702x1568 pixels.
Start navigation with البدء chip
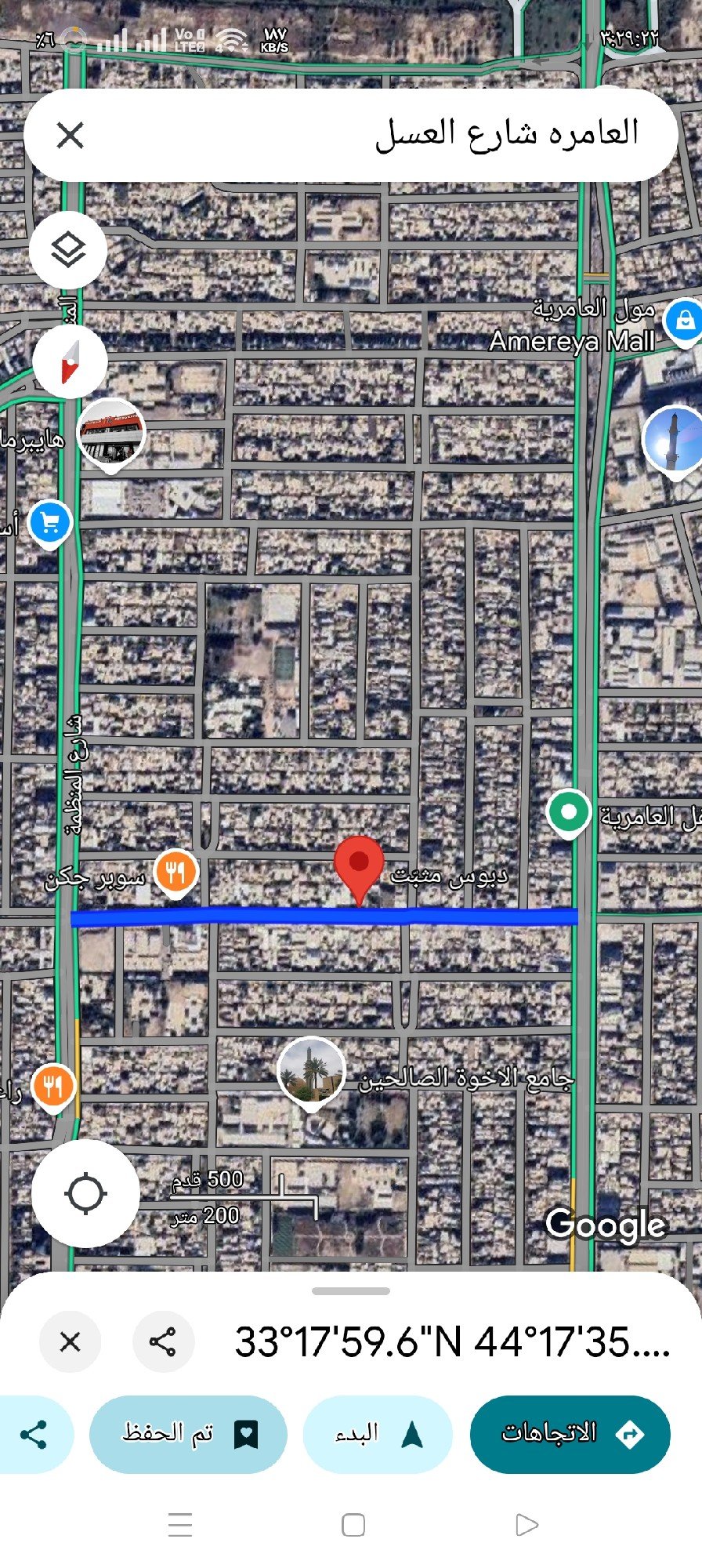378,1434
